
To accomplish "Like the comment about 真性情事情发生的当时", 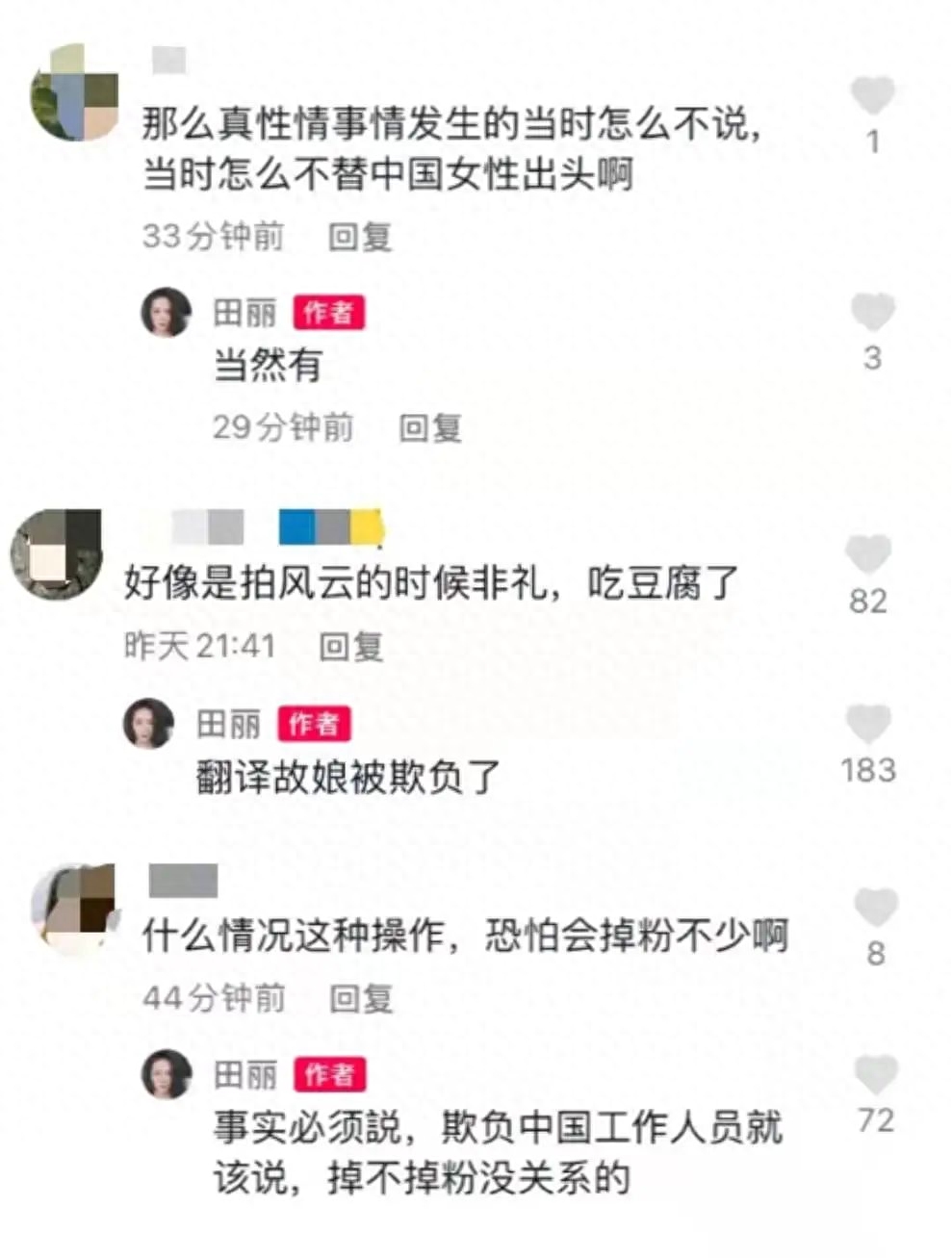I will [x=872, y=96].
